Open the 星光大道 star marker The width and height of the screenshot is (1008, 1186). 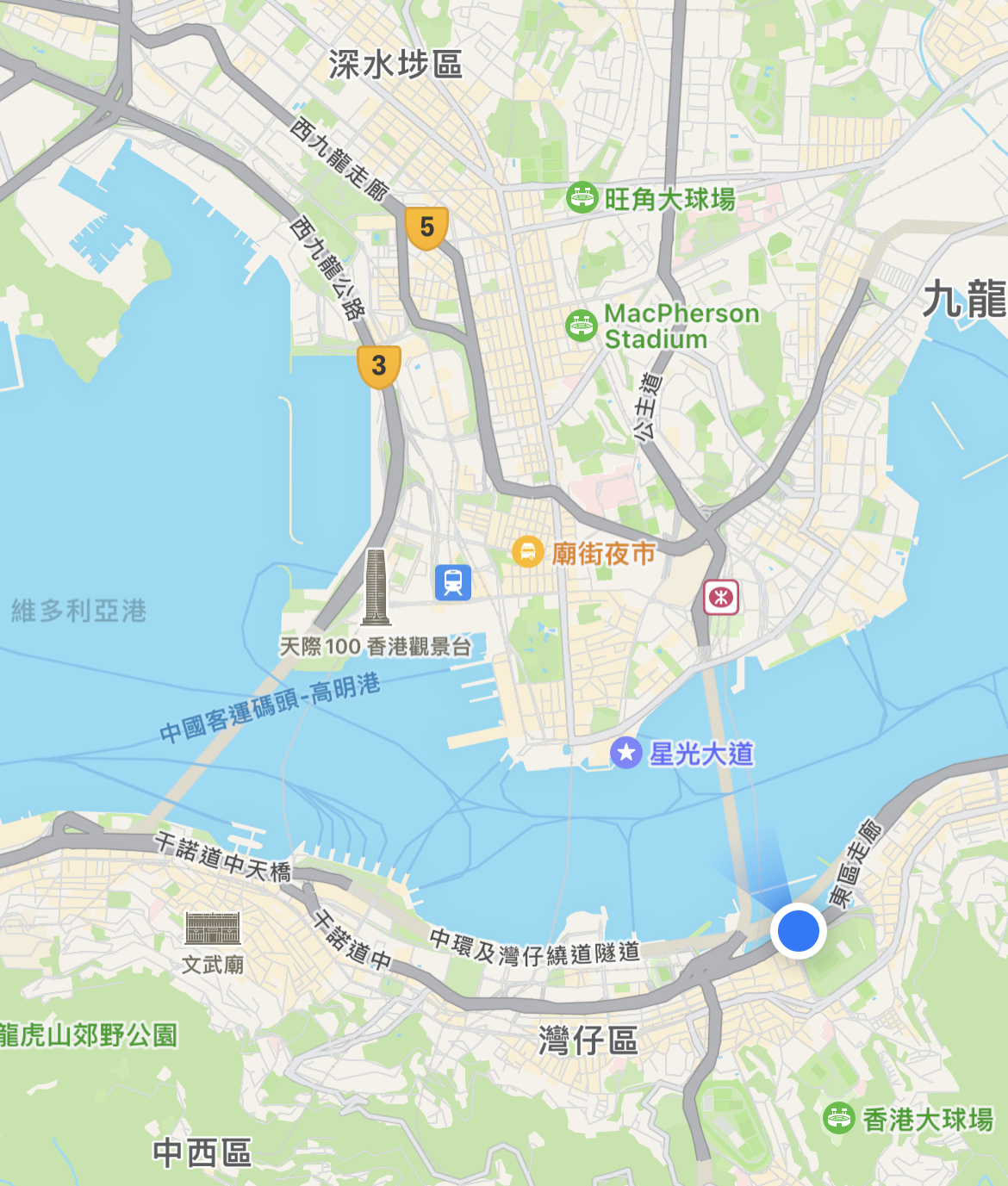pos(626,753)
